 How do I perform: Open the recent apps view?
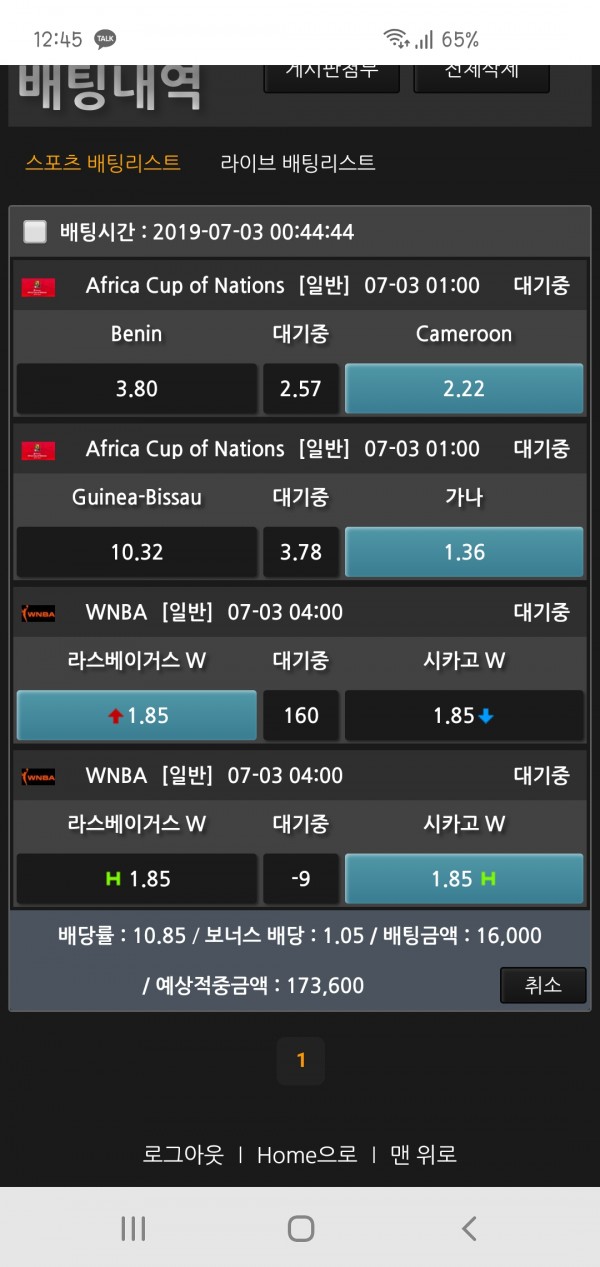133,1228
